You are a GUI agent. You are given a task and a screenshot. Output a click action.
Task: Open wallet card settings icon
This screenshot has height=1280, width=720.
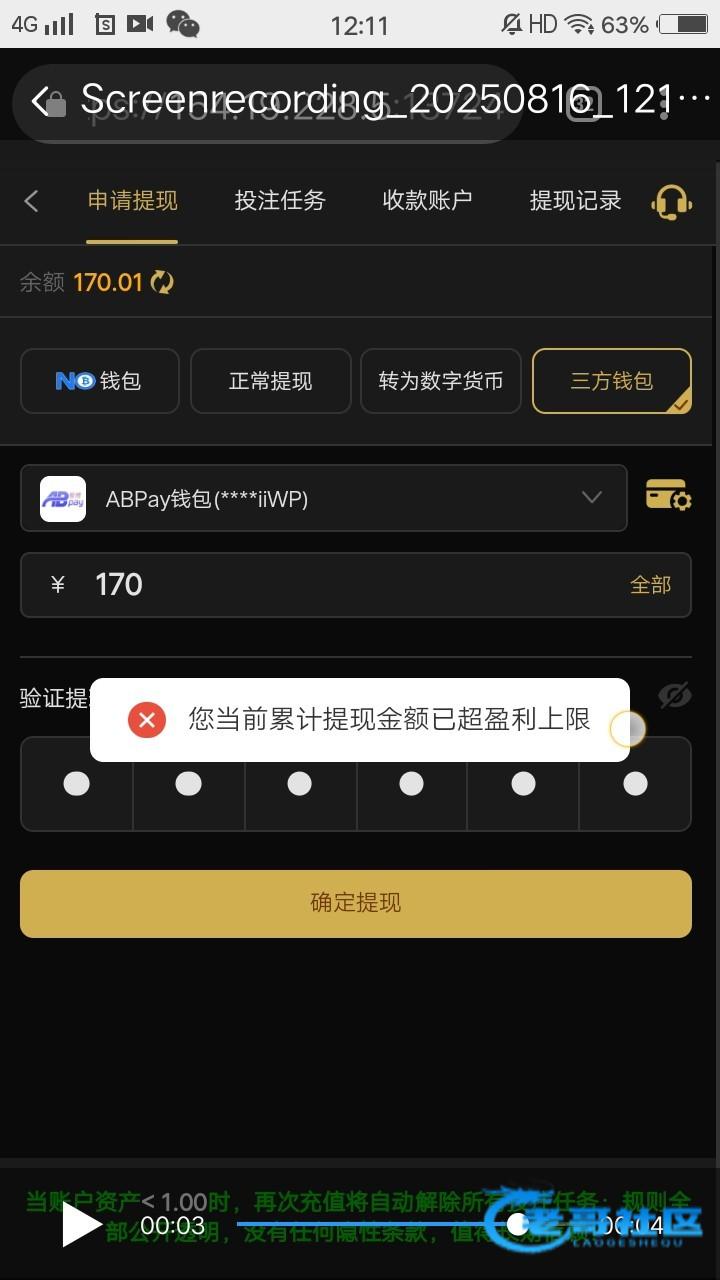(x=668, y=495)
